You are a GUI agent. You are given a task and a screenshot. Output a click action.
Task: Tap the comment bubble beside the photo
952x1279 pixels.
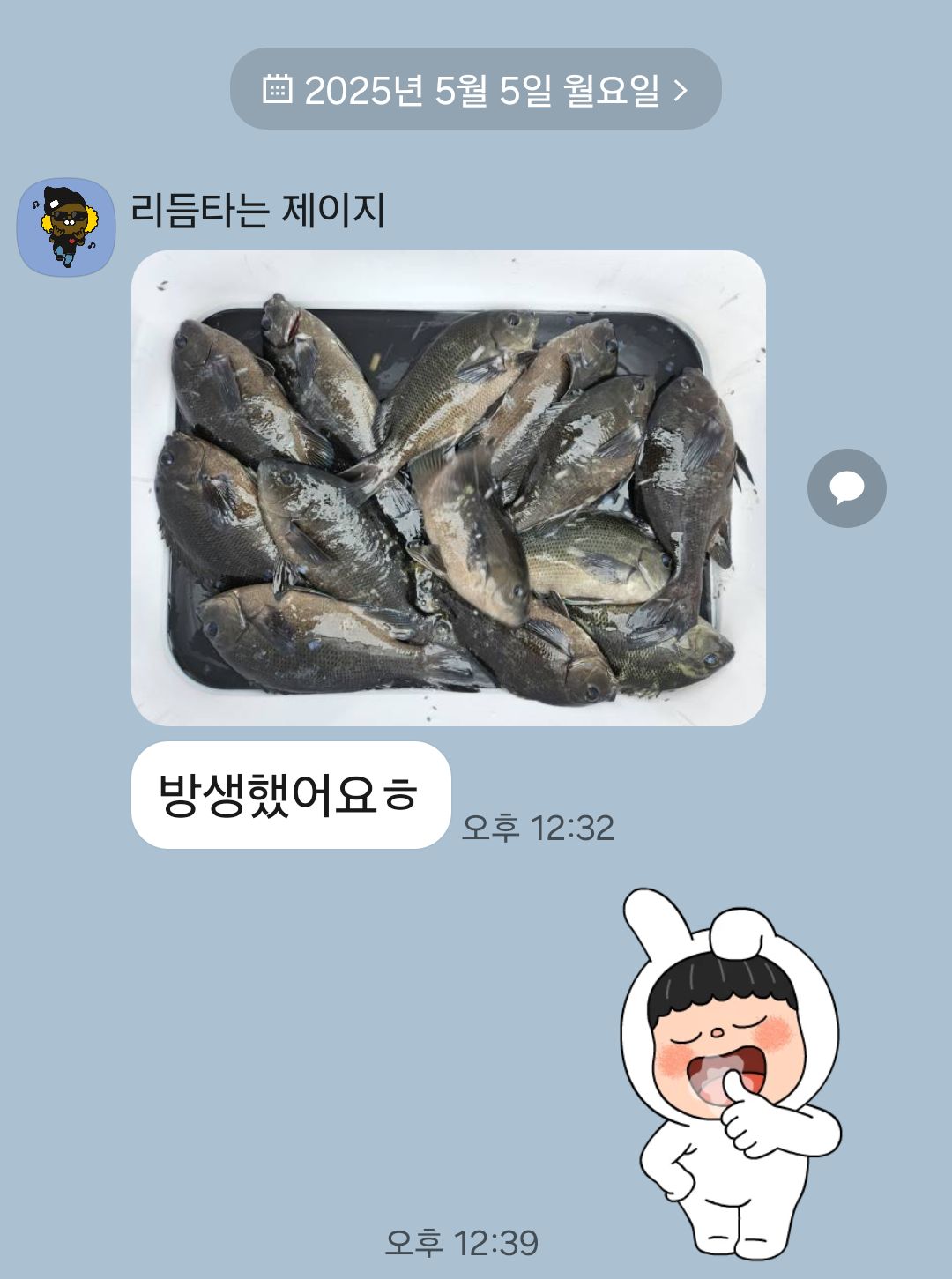846,488
